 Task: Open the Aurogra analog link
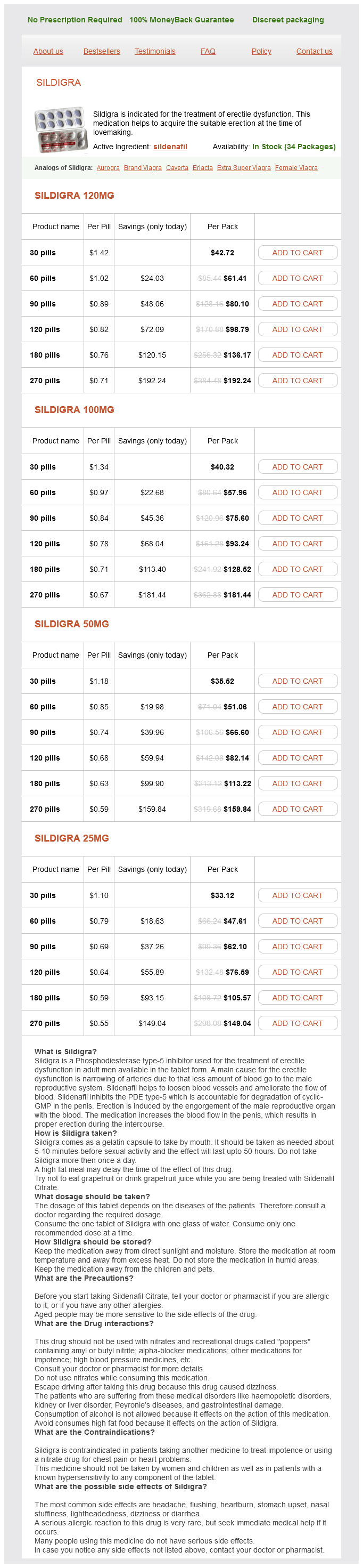(x=108, y=168)
